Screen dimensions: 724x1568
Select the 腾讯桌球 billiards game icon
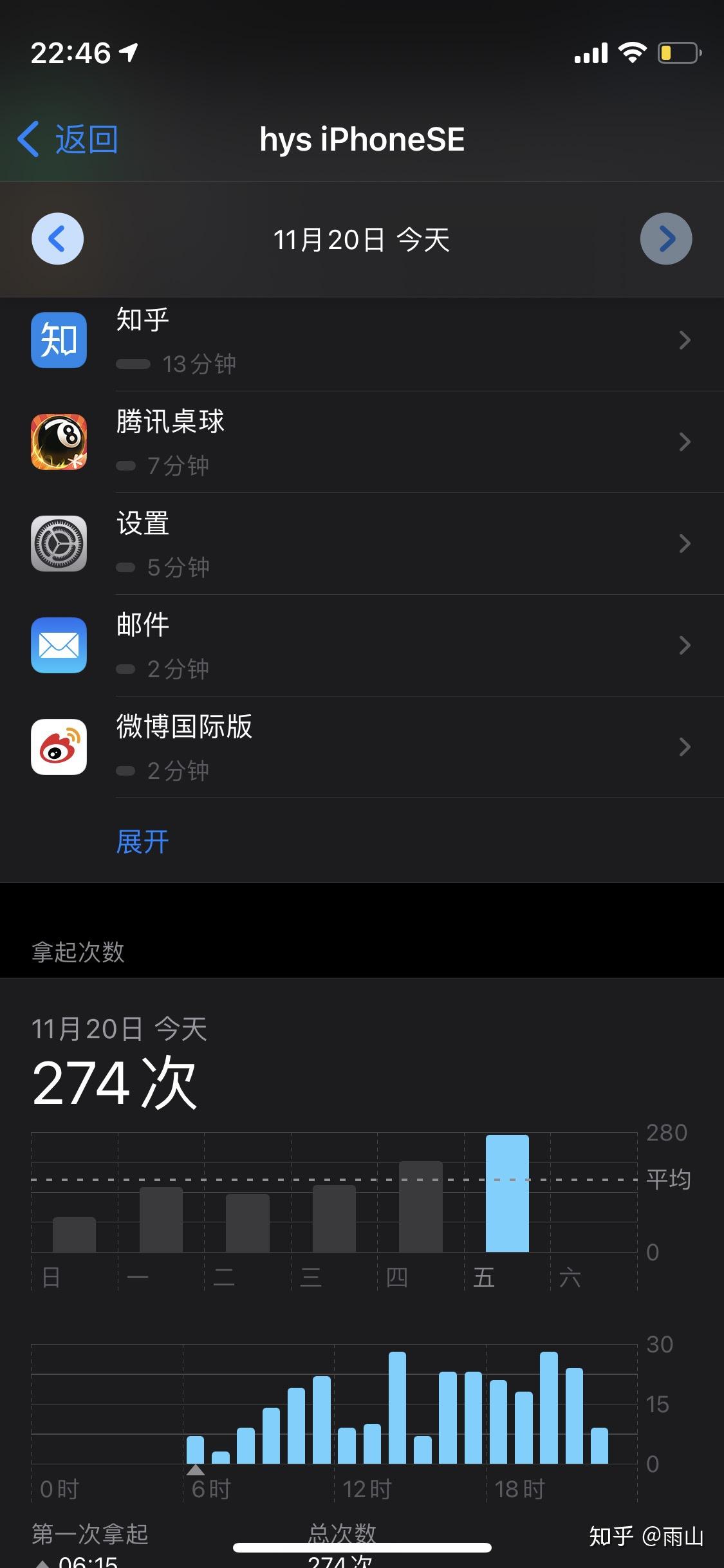[x=58, y=443]
